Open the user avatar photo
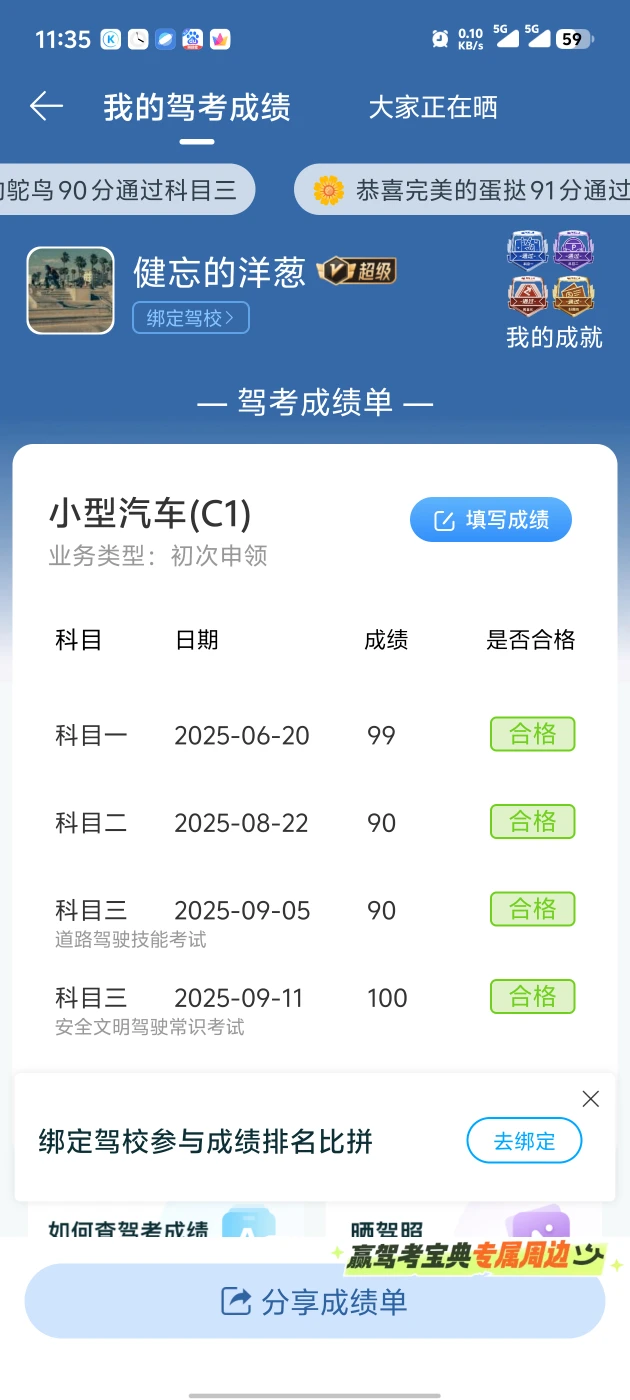630x1400 pixels. pyautogui.click(x=70, y=290)
